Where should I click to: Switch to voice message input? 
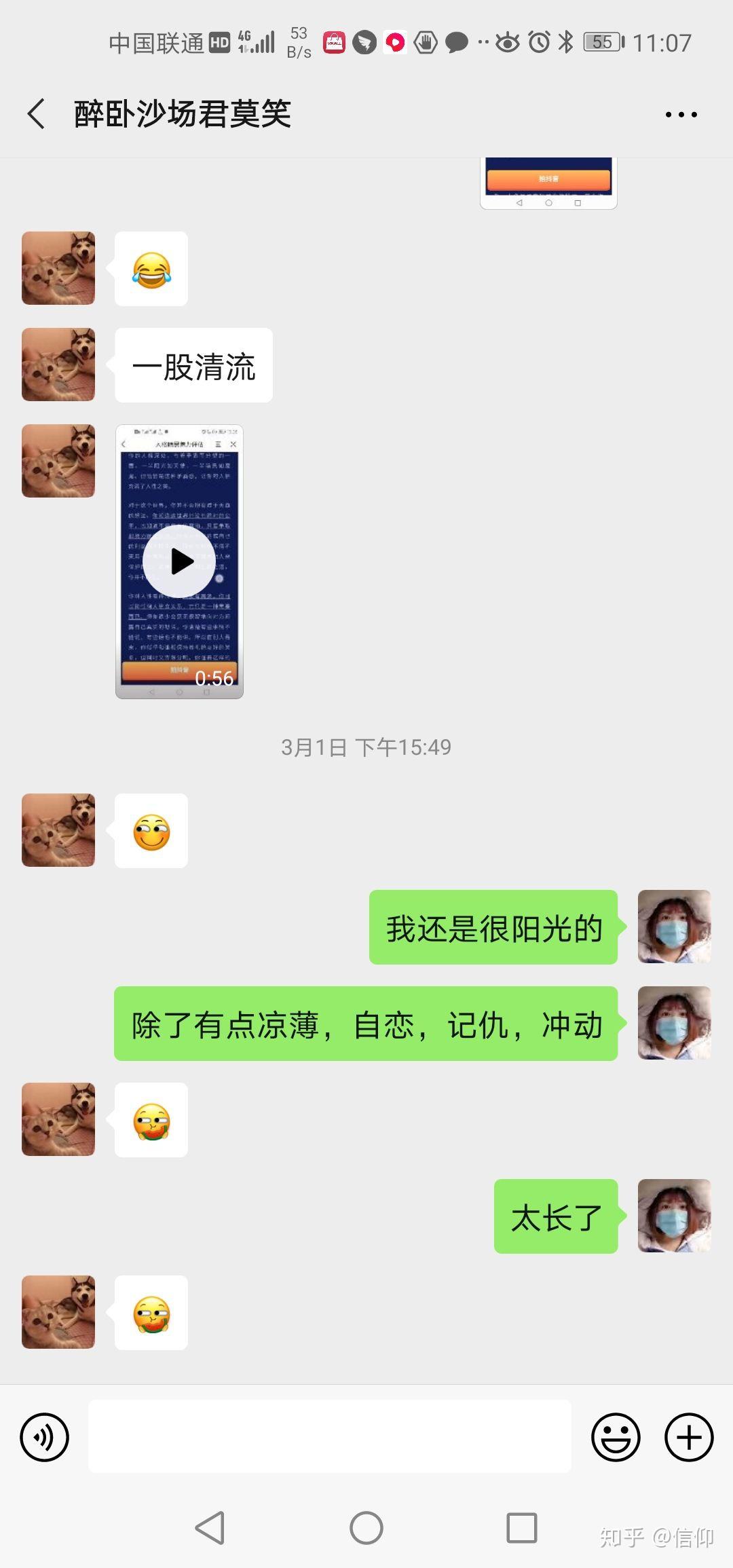(x=45, y=1436)
